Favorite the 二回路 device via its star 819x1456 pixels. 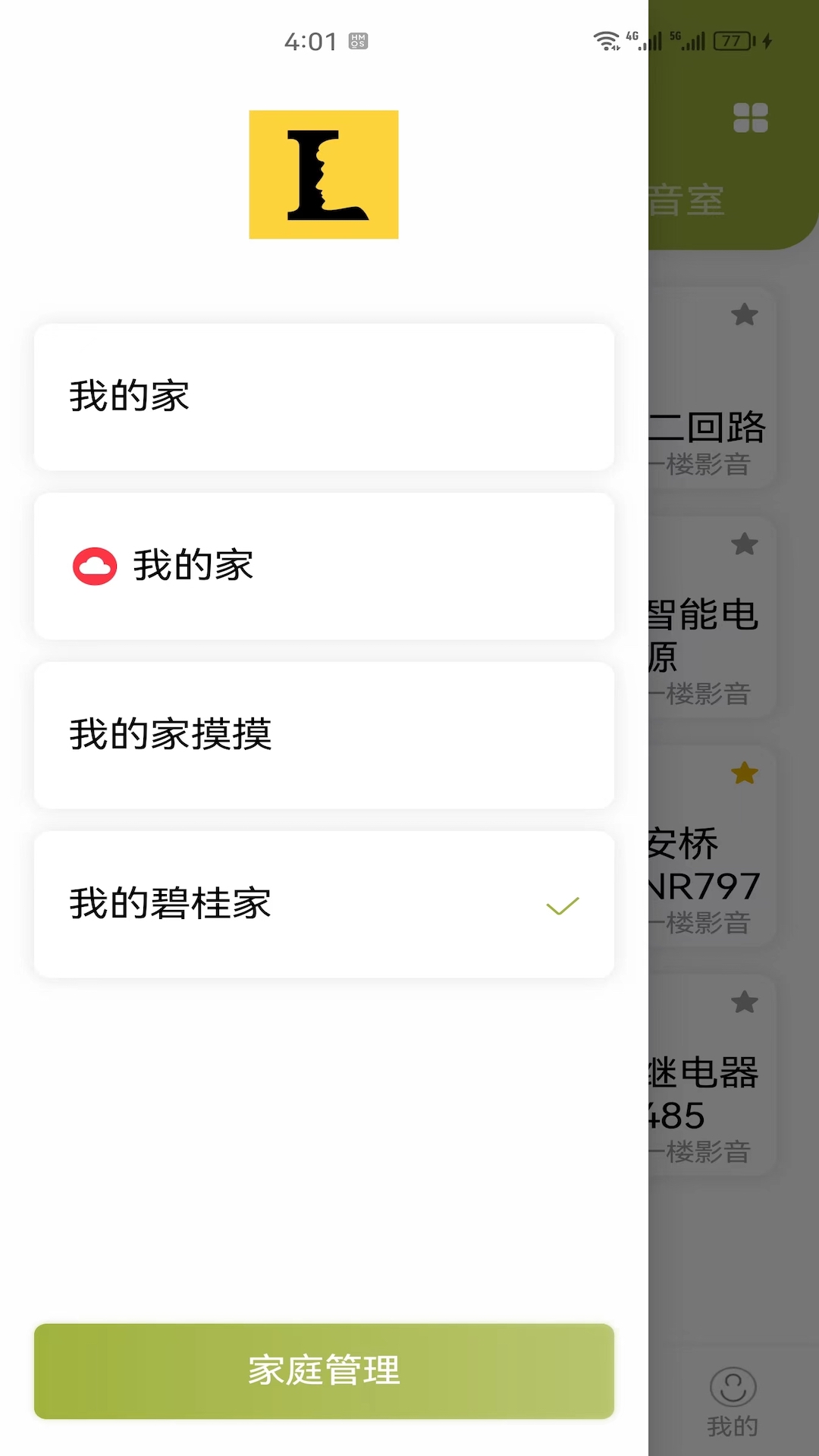pos(744,313)
